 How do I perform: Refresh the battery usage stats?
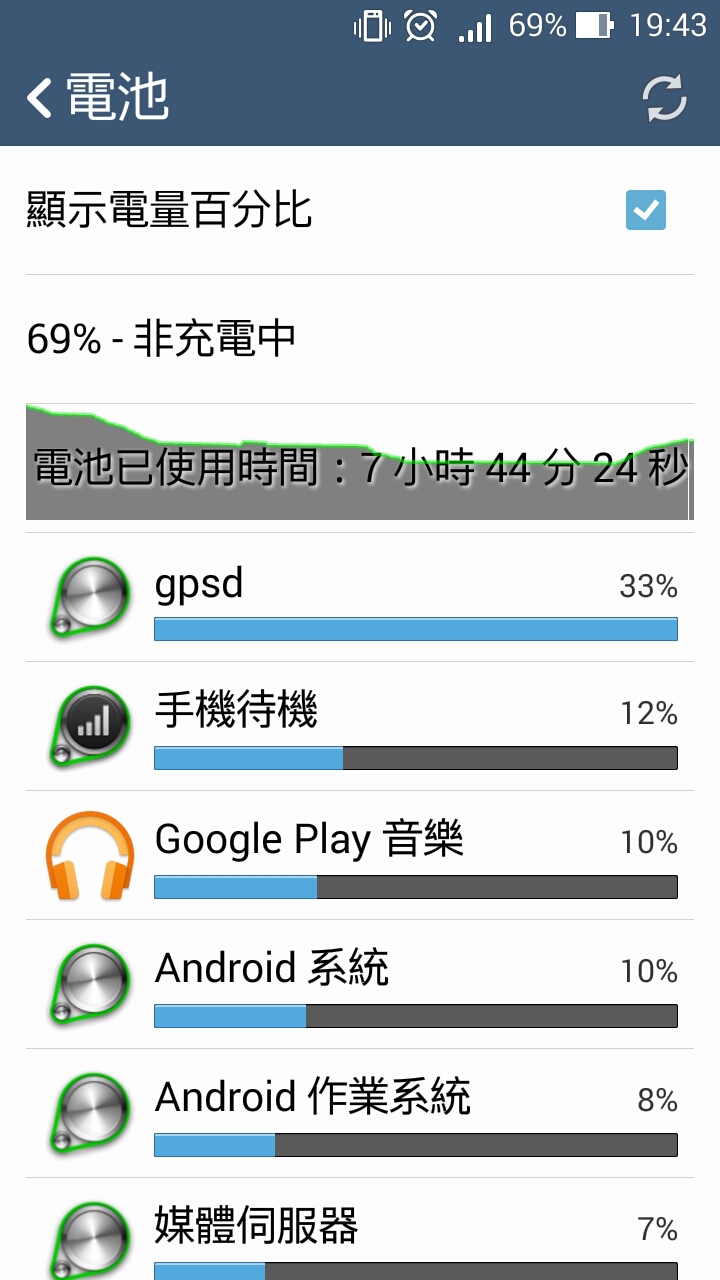(664, 98)
